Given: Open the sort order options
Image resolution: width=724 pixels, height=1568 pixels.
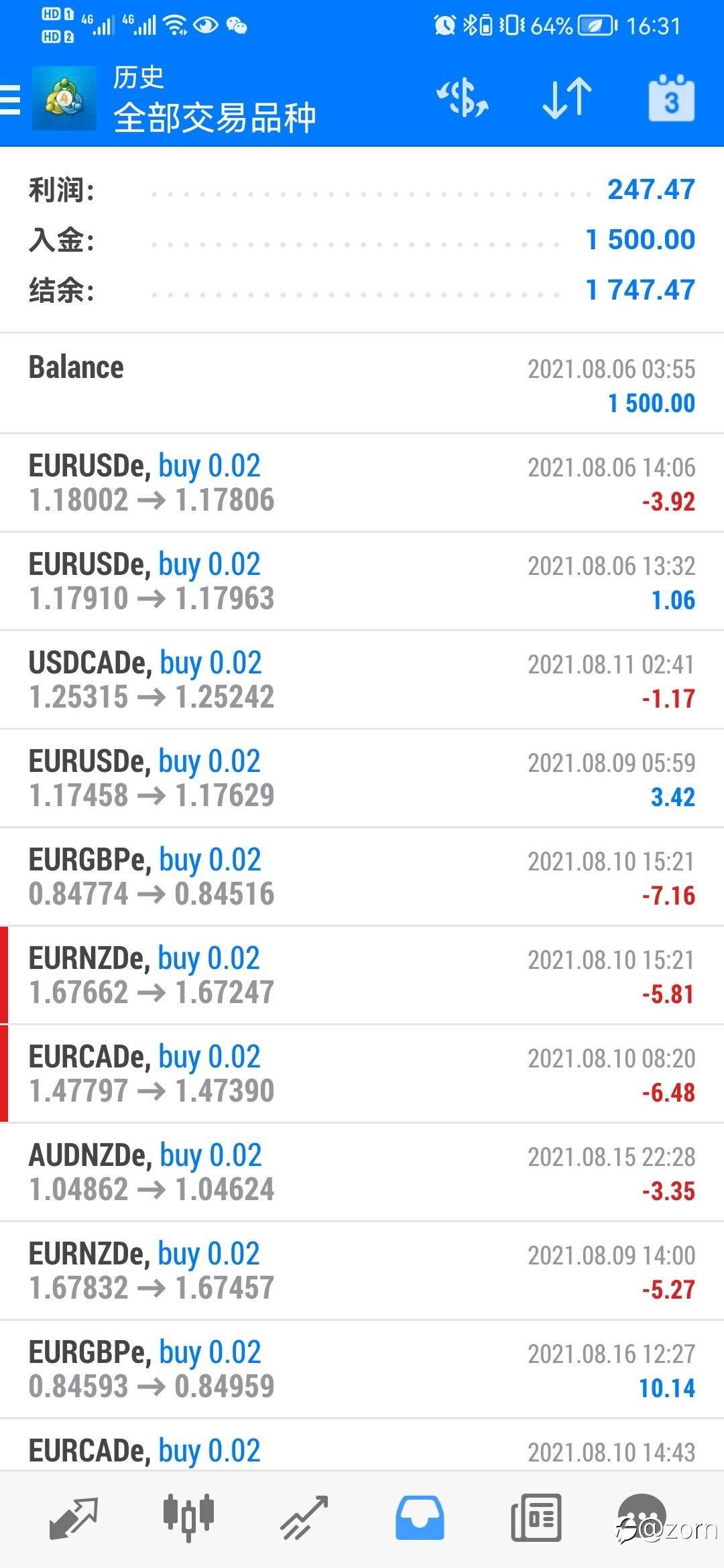Looking at the screenshot, I should coord(566,99).
